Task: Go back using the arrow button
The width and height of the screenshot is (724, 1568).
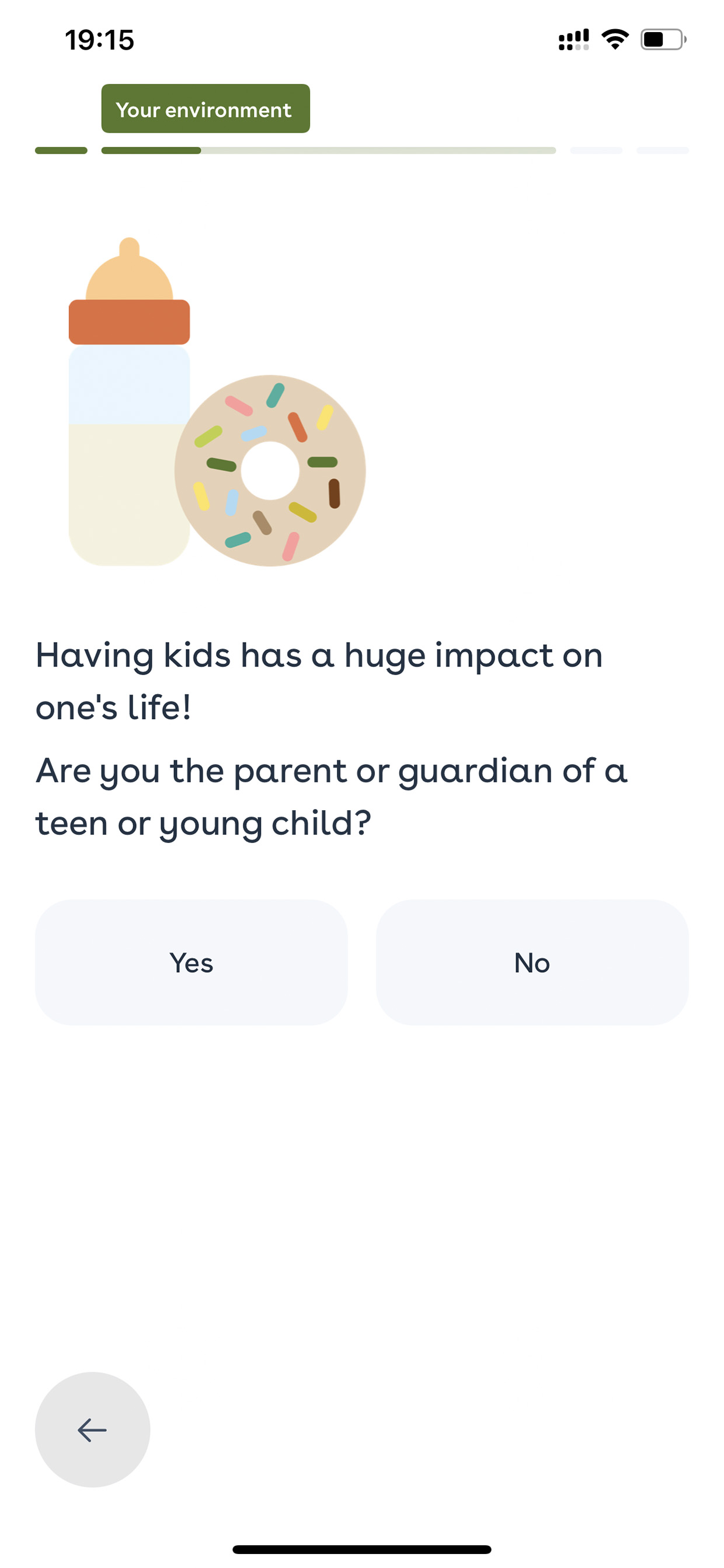Action: click(x=92, y=1429)
